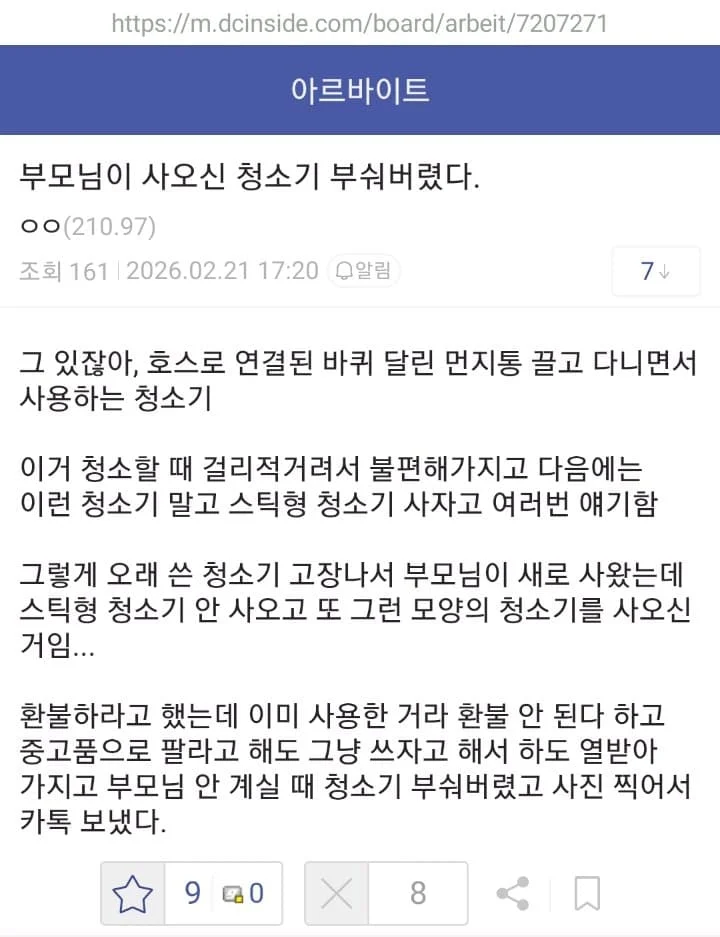The width and height of the screenshot is (720, 937).
Task: Turn on 알림 for this post
Action: (x=365, y=271)
